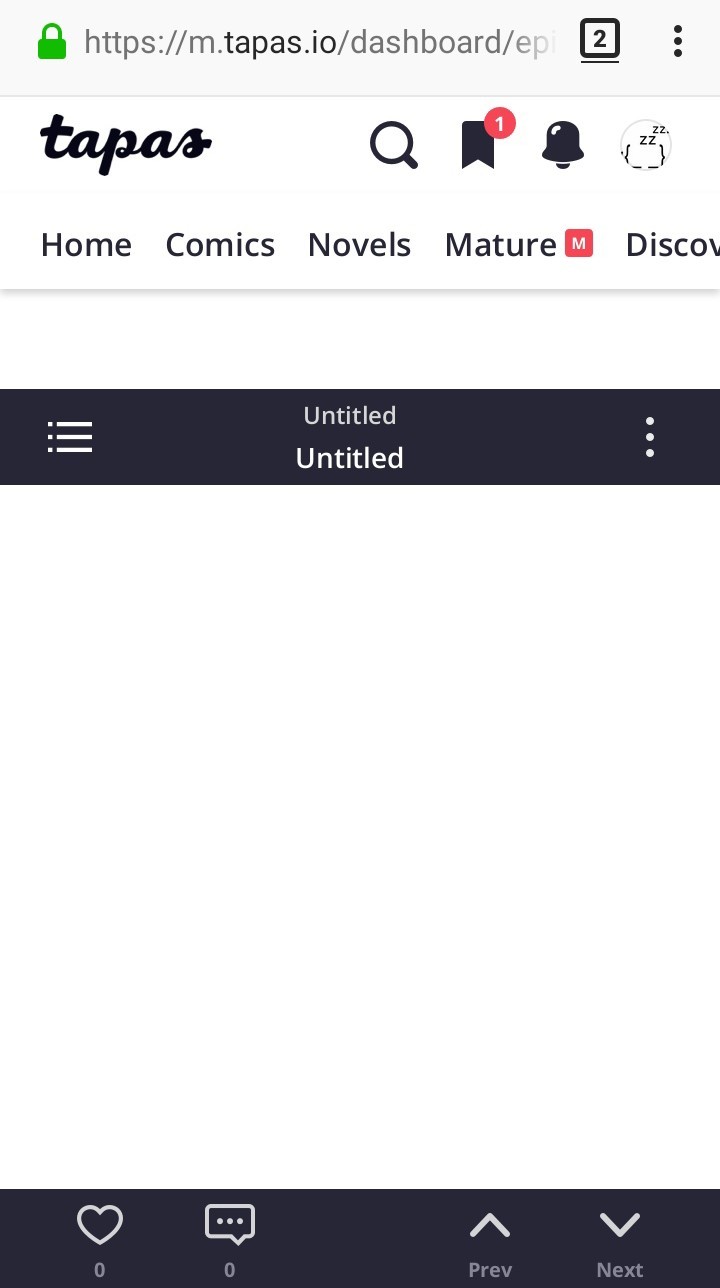This screenshot has height=1288, width=720.
Task: Open the Tapas search
Action: pyautogui.click(x=393, y=146)
